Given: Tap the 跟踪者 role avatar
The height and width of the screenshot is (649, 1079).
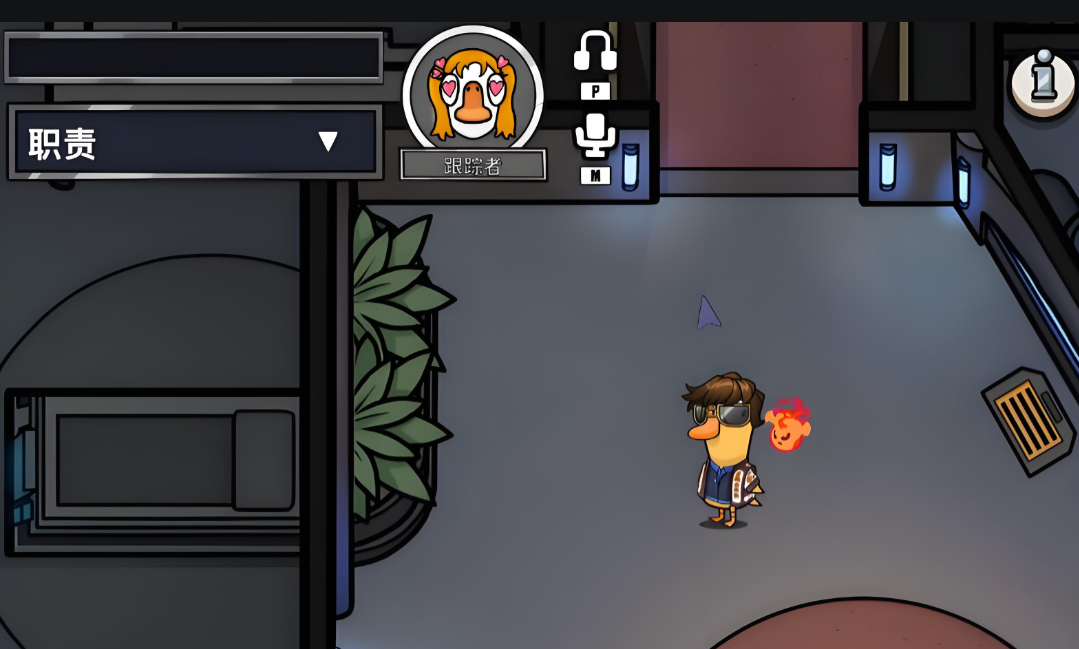Looking at the screenshot, I should point(472,92).
